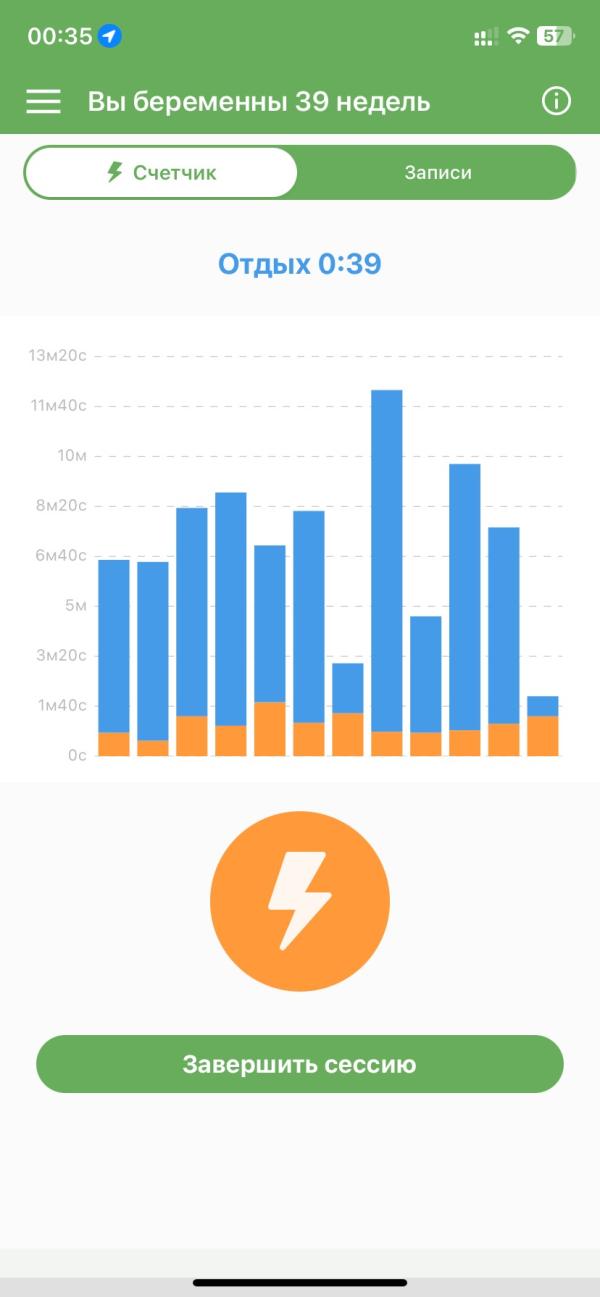Screen dimensions: 600x1297
Task: Switch to the Счетчик tab
Action: coord(161,173)
